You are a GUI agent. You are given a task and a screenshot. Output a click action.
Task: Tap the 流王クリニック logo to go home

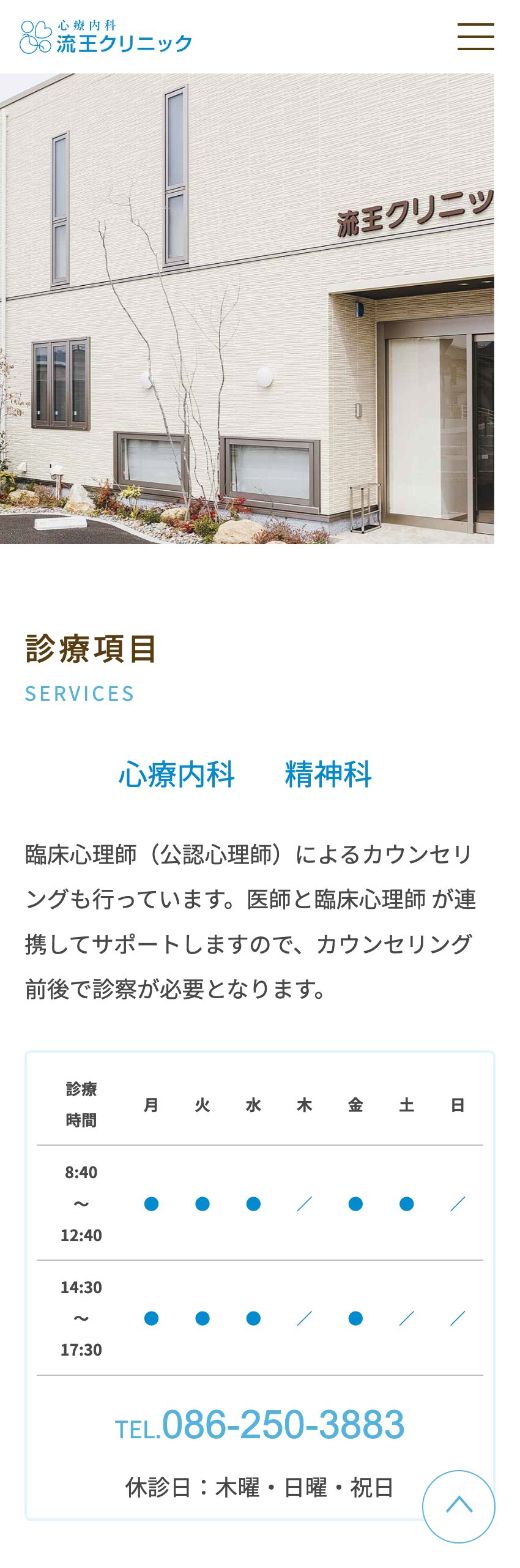tap(106, 37)
